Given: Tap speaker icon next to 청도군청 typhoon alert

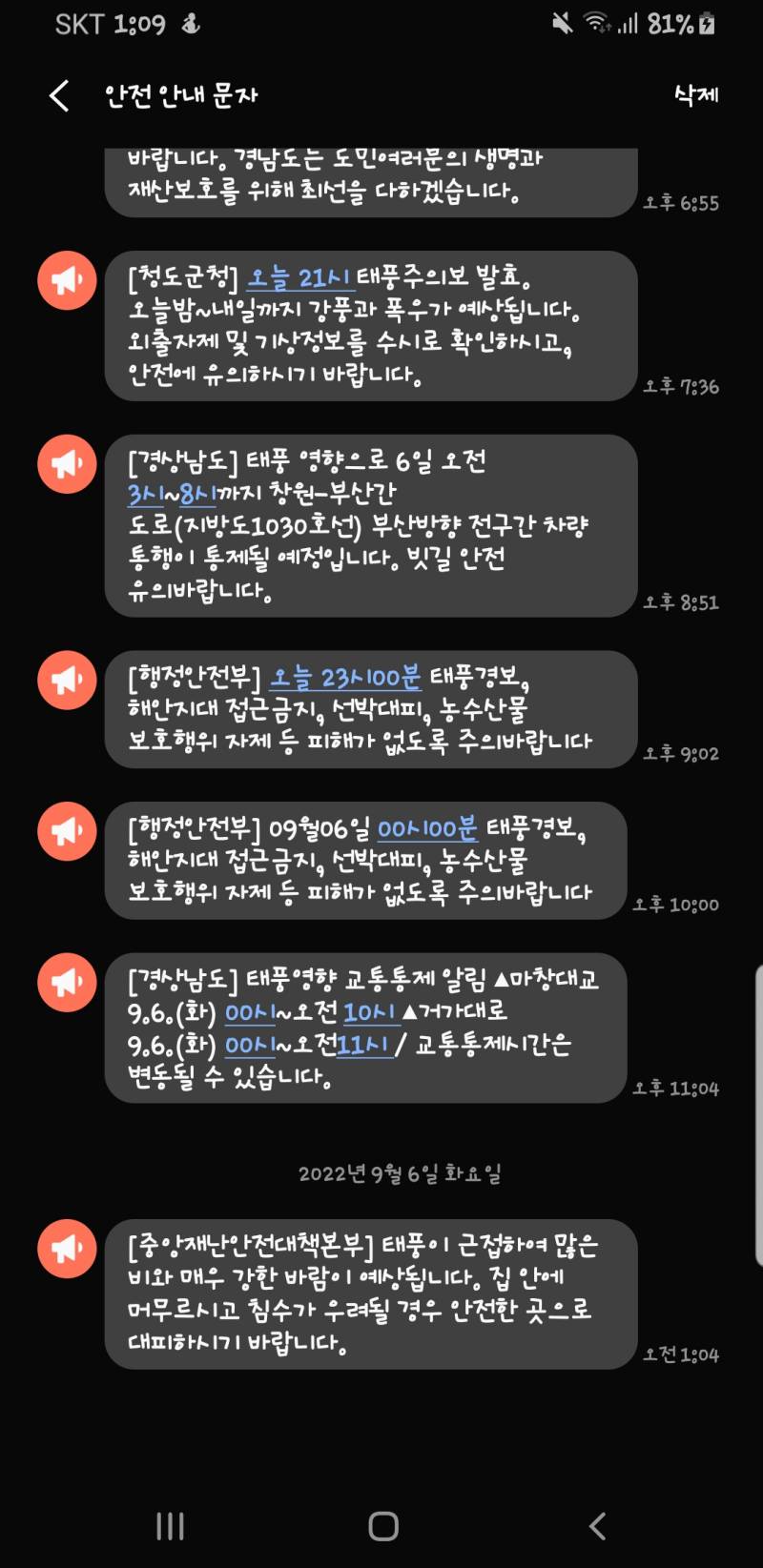Looking at the screenshot, I should tap(67, 281).
